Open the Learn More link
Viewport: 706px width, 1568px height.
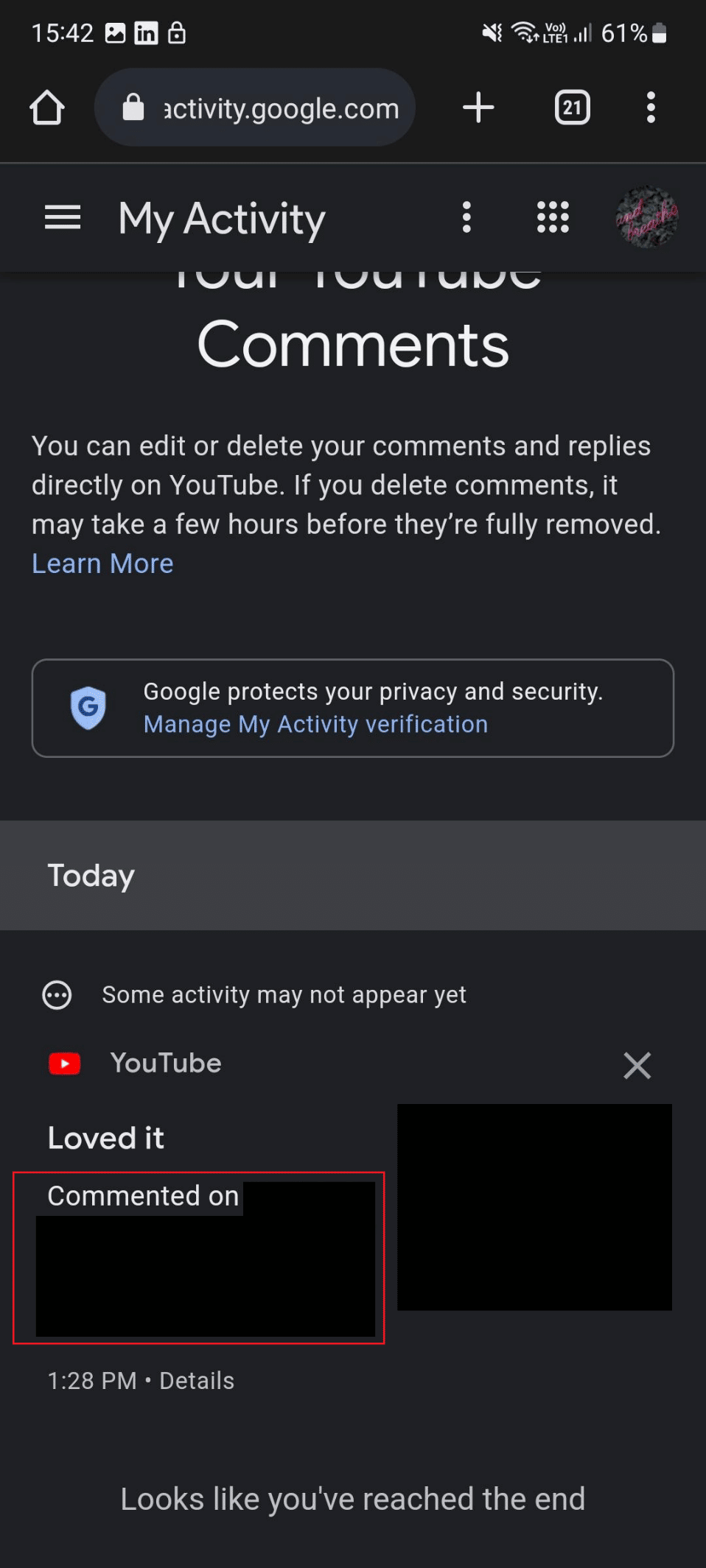(x=102, y=563)
